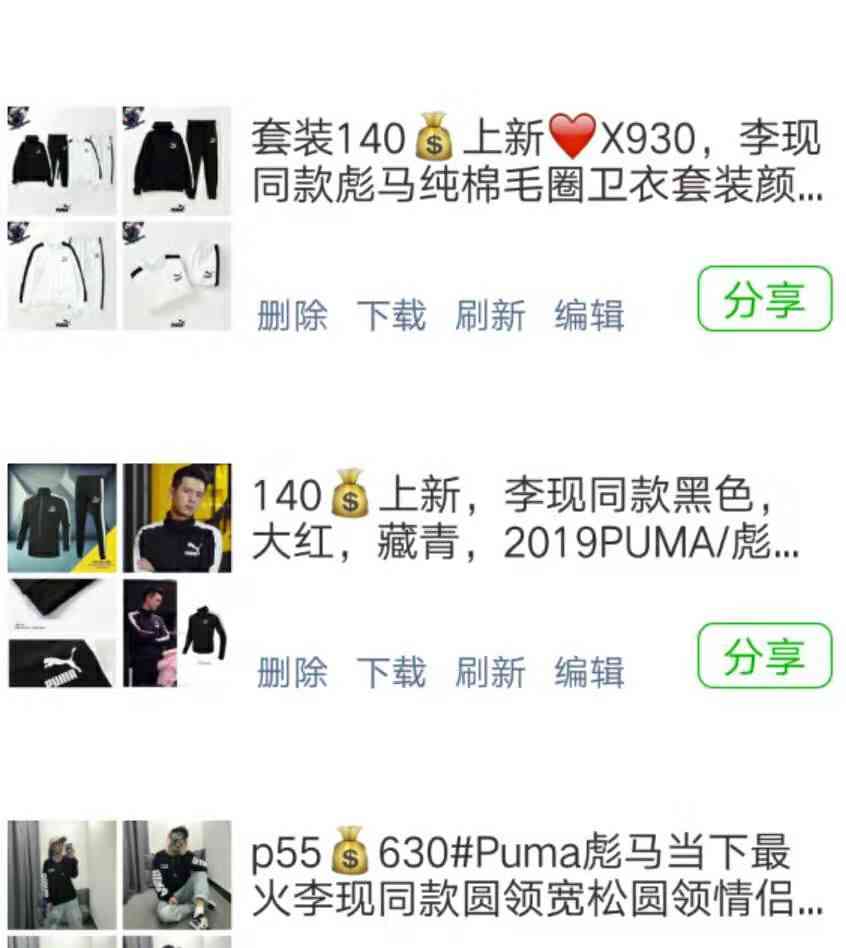Download the 140 李现同款黑色 post images
Image resolution: width=846 pixels, height=948 pixels.
[x=391, y=673]
